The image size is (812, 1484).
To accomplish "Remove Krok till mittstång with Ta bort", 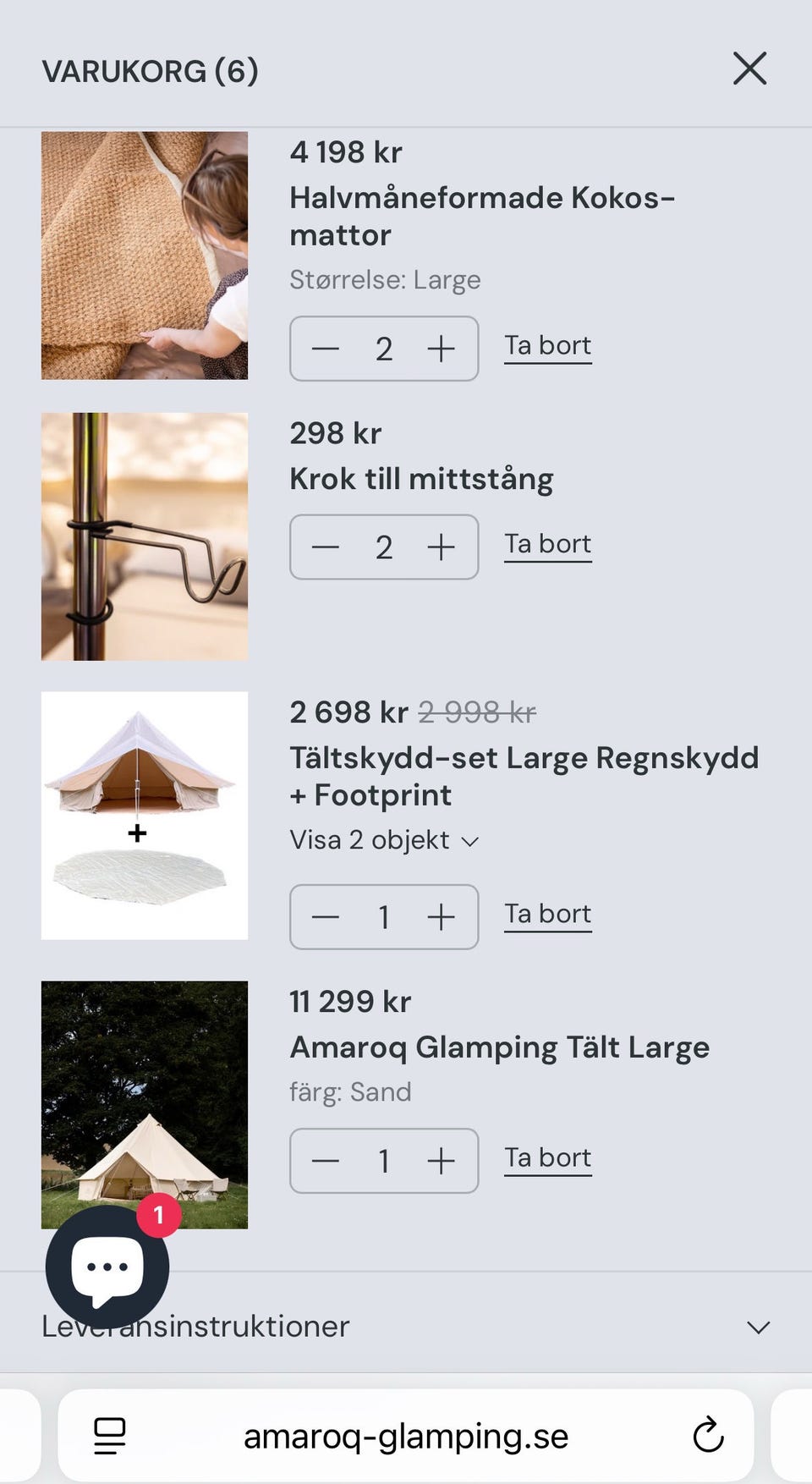I will click(547, 543).
